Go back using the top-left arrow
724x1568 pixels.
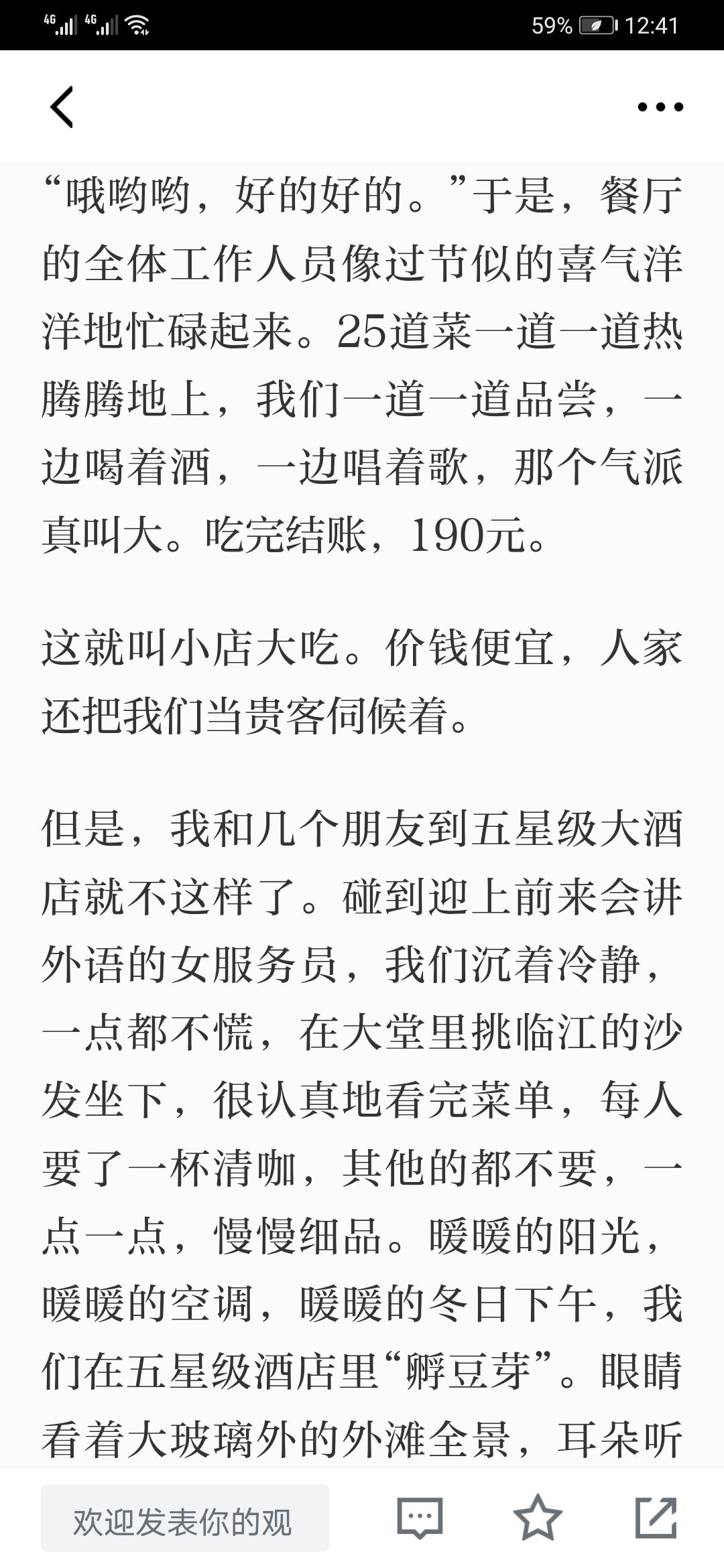point(62,107)
